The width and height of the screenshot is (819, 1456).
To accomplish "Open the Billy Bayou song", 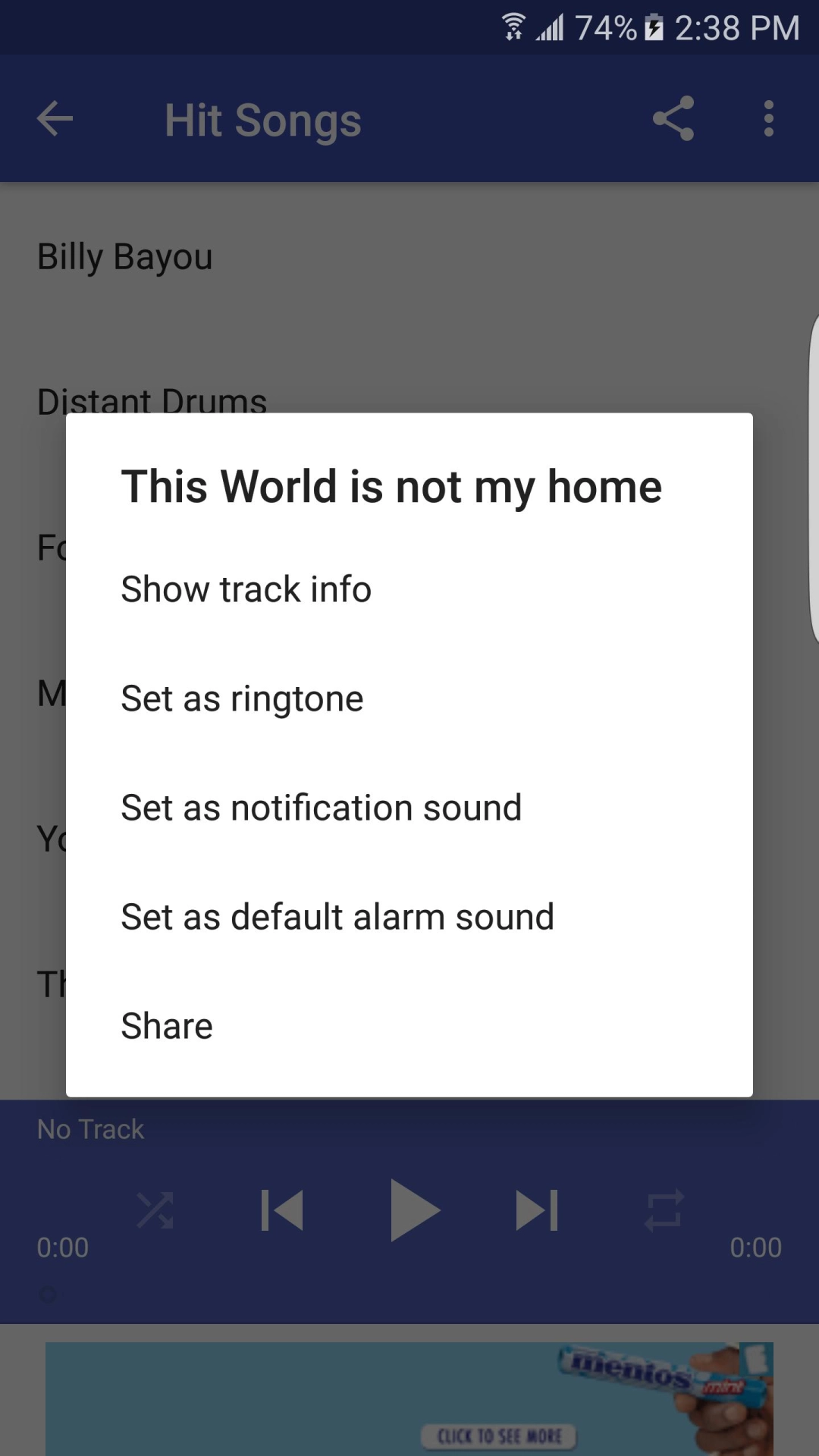I will 125,257.
